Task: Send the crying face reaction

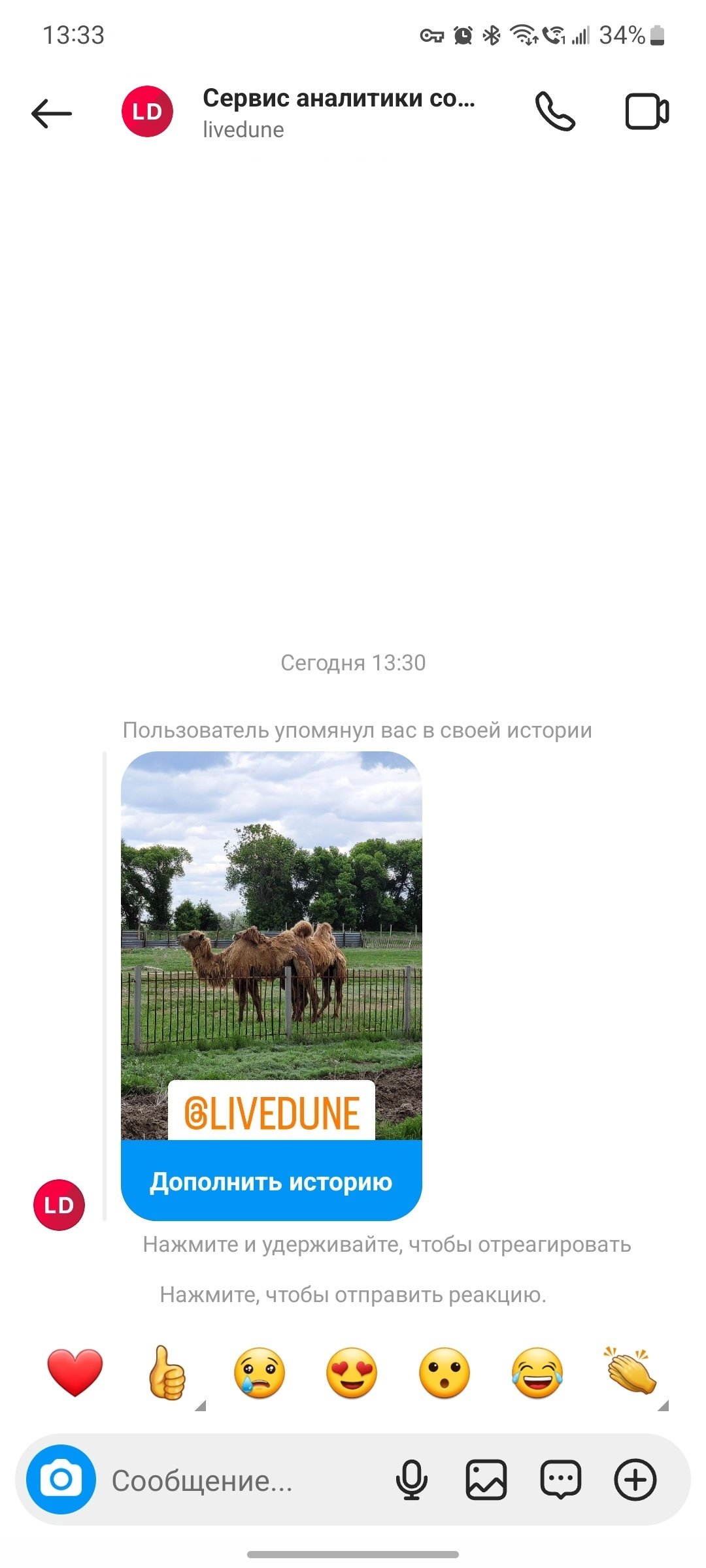Action: (260, 1372)
